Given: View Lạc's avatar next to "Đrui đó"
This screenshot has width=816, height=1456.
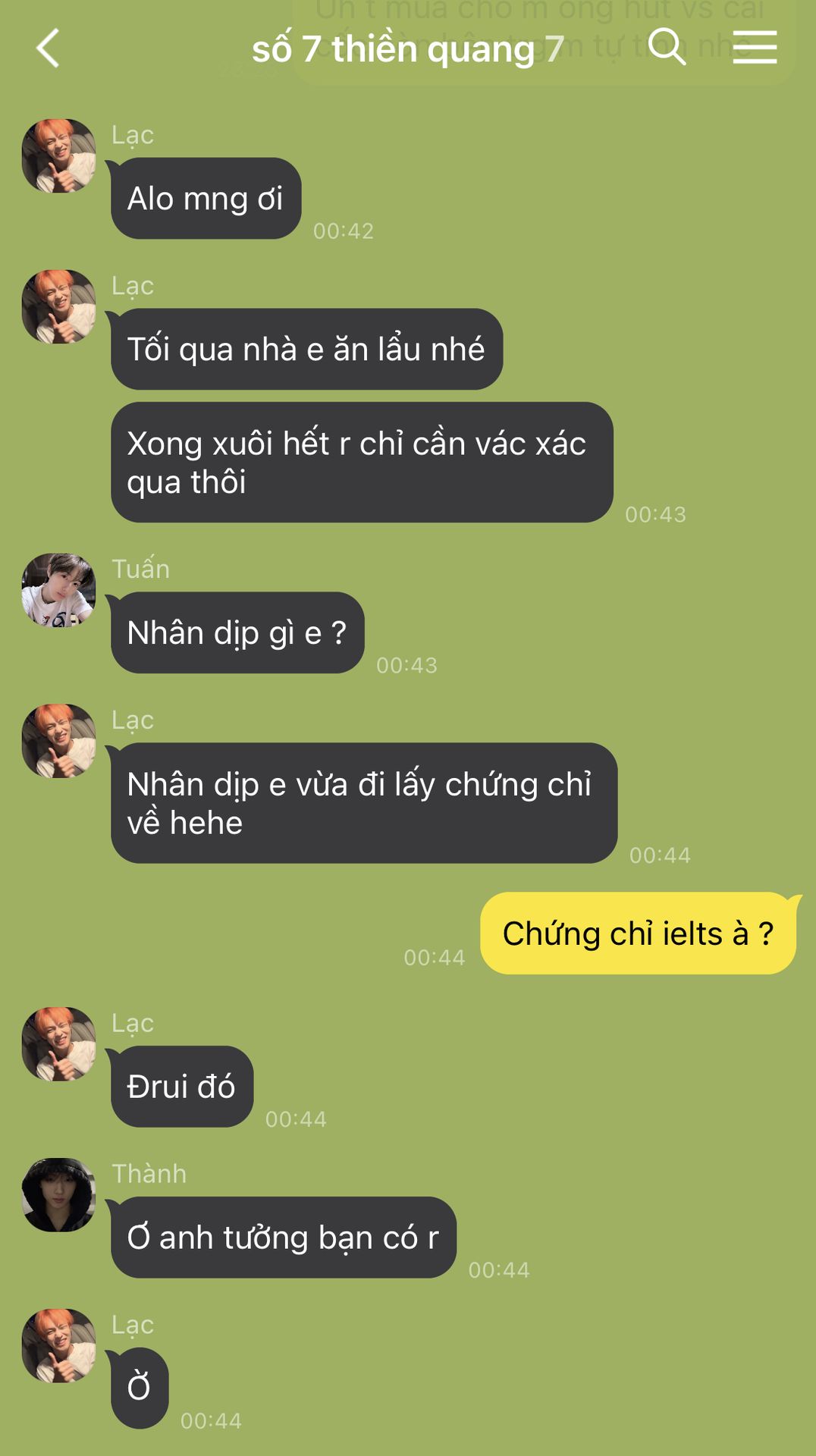Looking at the screenshot, I should pyautogui.click(x=58, y=1043).
